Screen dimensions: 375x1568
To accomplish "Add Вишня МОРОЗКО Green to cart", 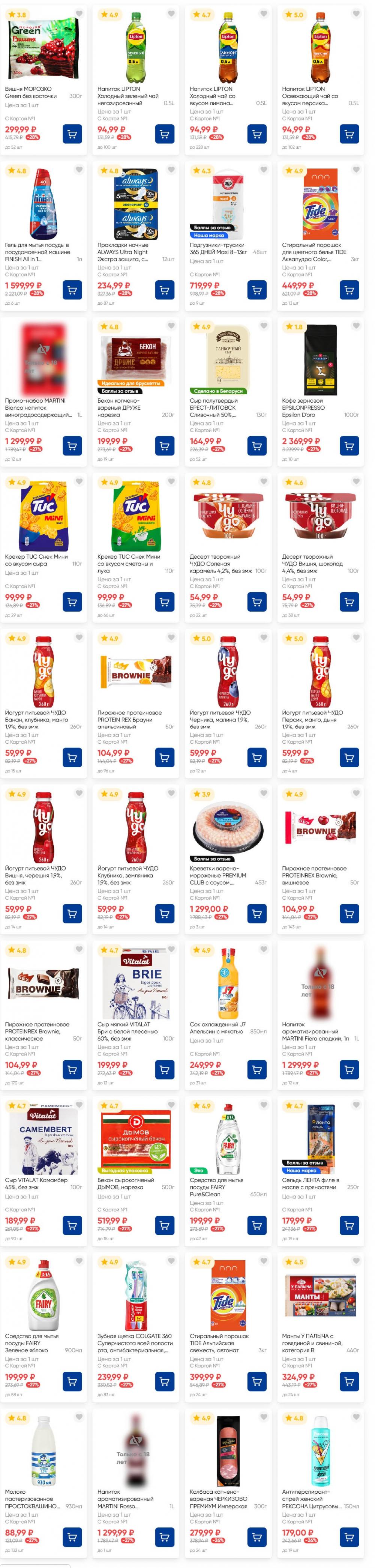I will click(x=72, y=134).
